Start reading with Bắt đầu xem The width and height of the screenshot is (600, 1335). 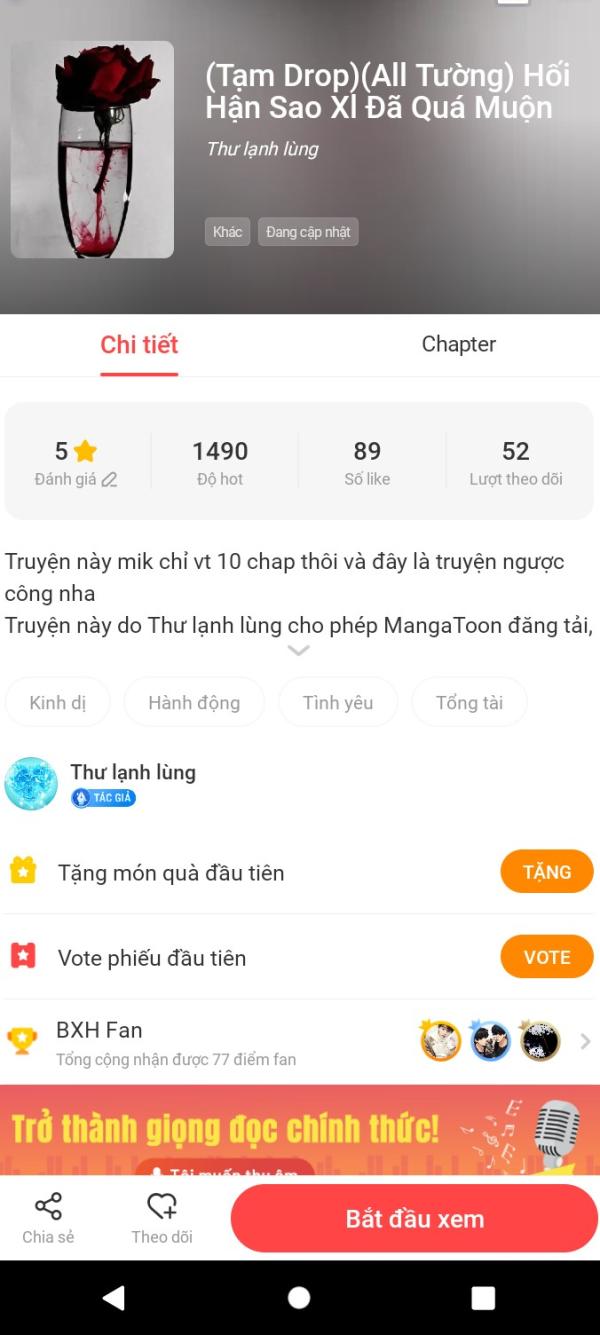(414, 1219)
